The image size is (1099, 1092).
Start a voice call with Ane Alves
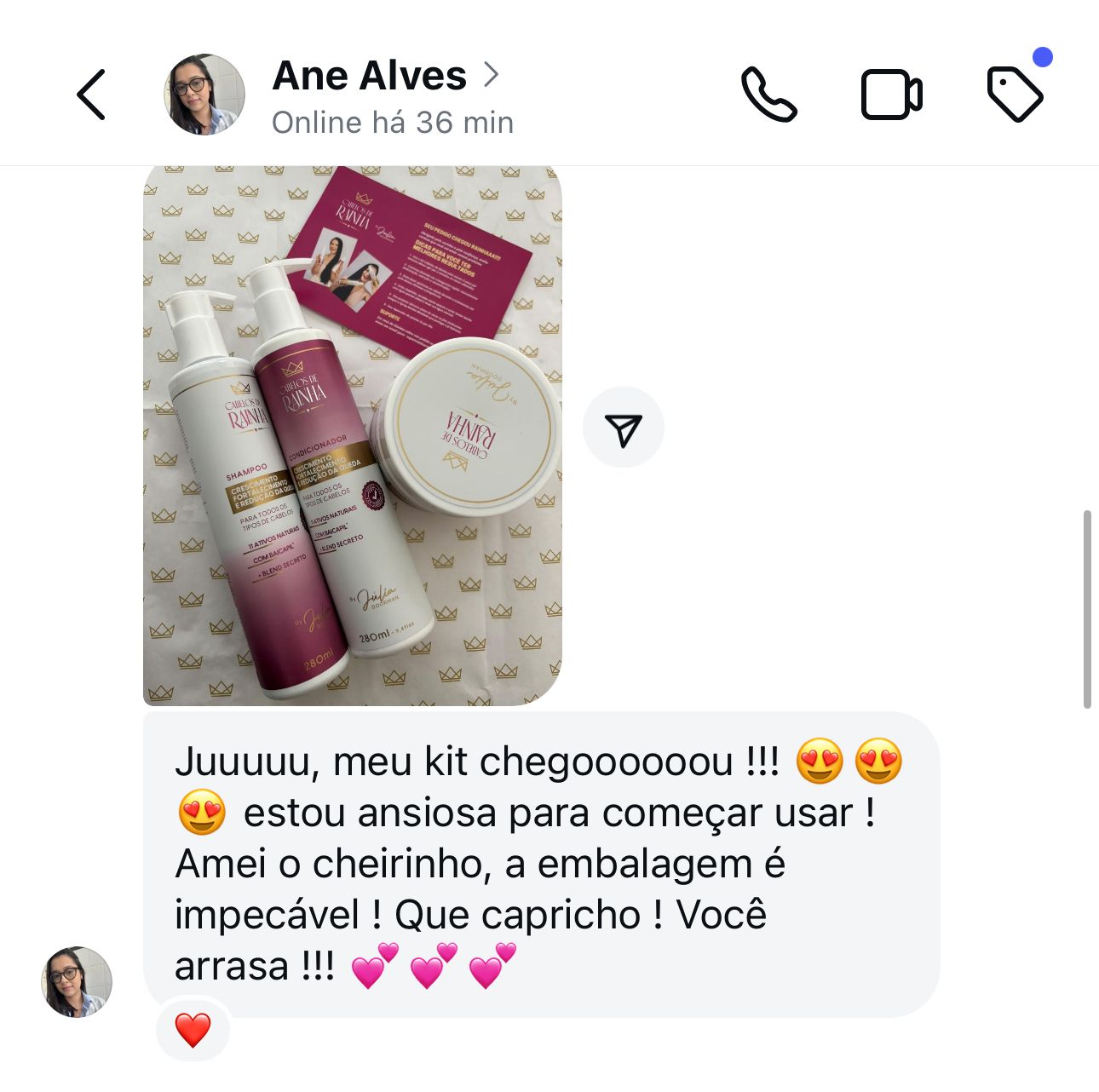point(768,95)
